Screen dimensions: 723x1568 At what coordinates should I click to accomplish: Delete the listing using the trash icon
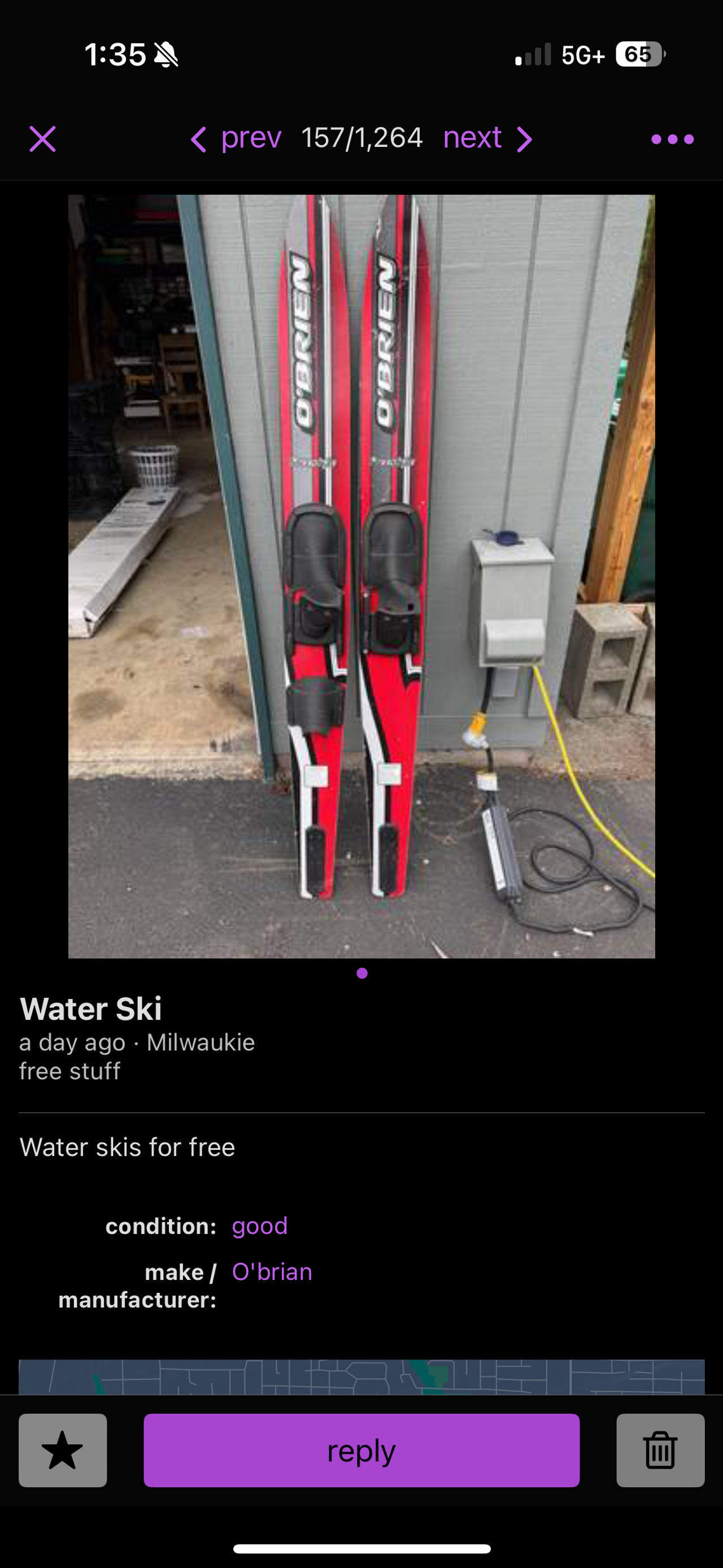(660, 1450)
